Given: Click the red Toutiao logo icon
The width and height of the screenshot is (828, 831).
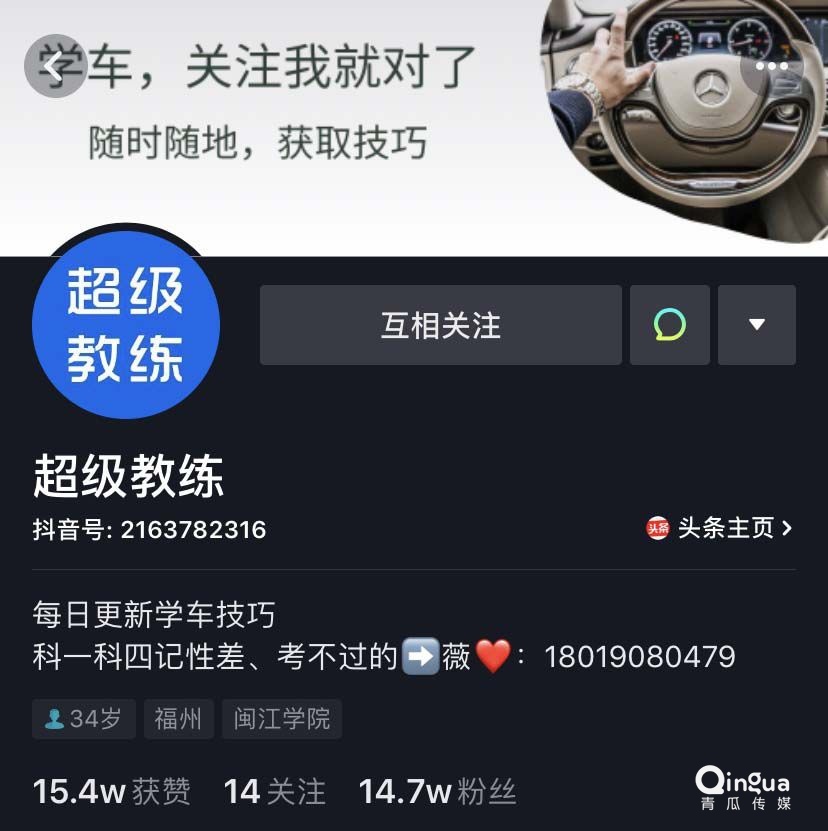Looking at the screenshot, I should [x=659, y=530].
